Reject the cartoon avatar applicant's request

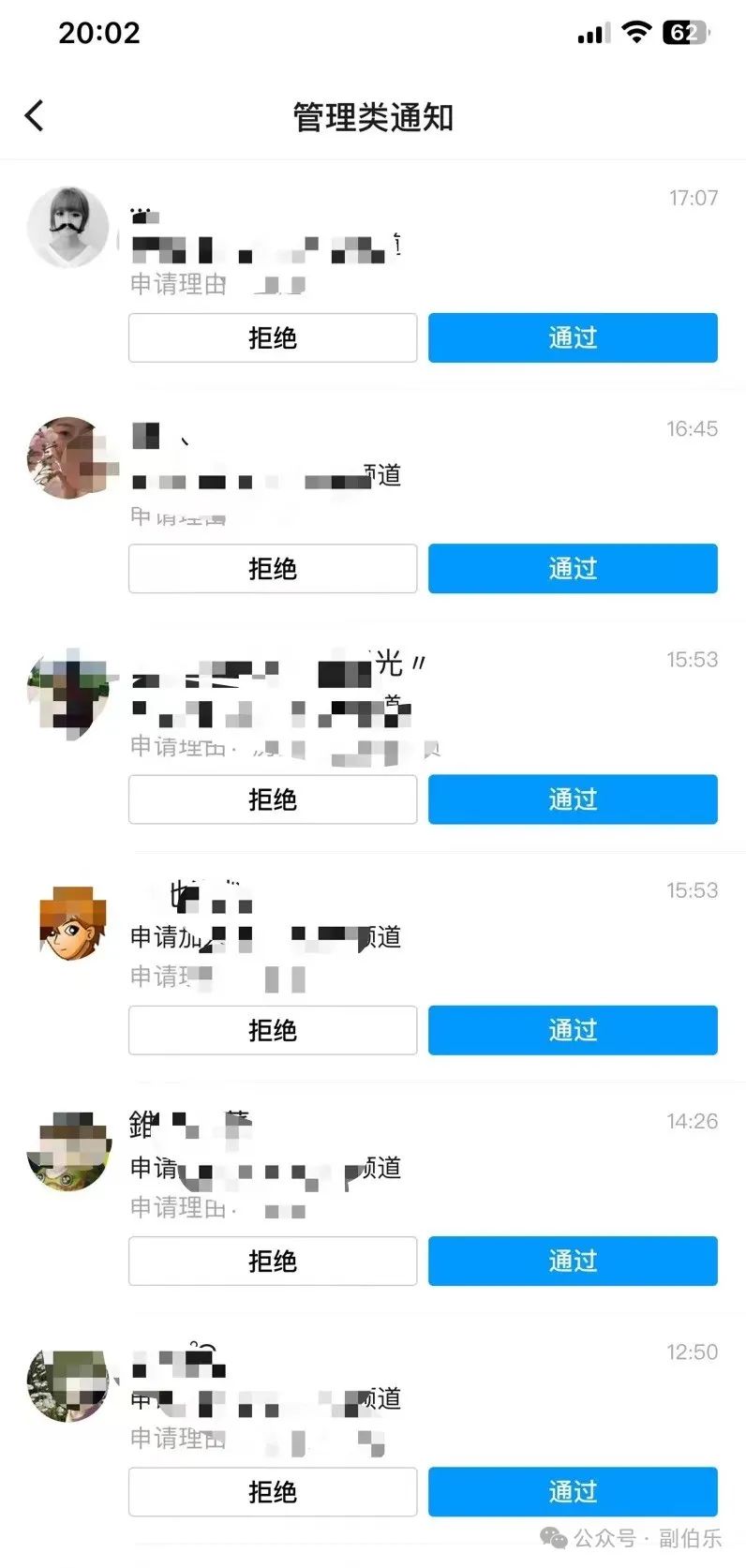point(272,1030)
